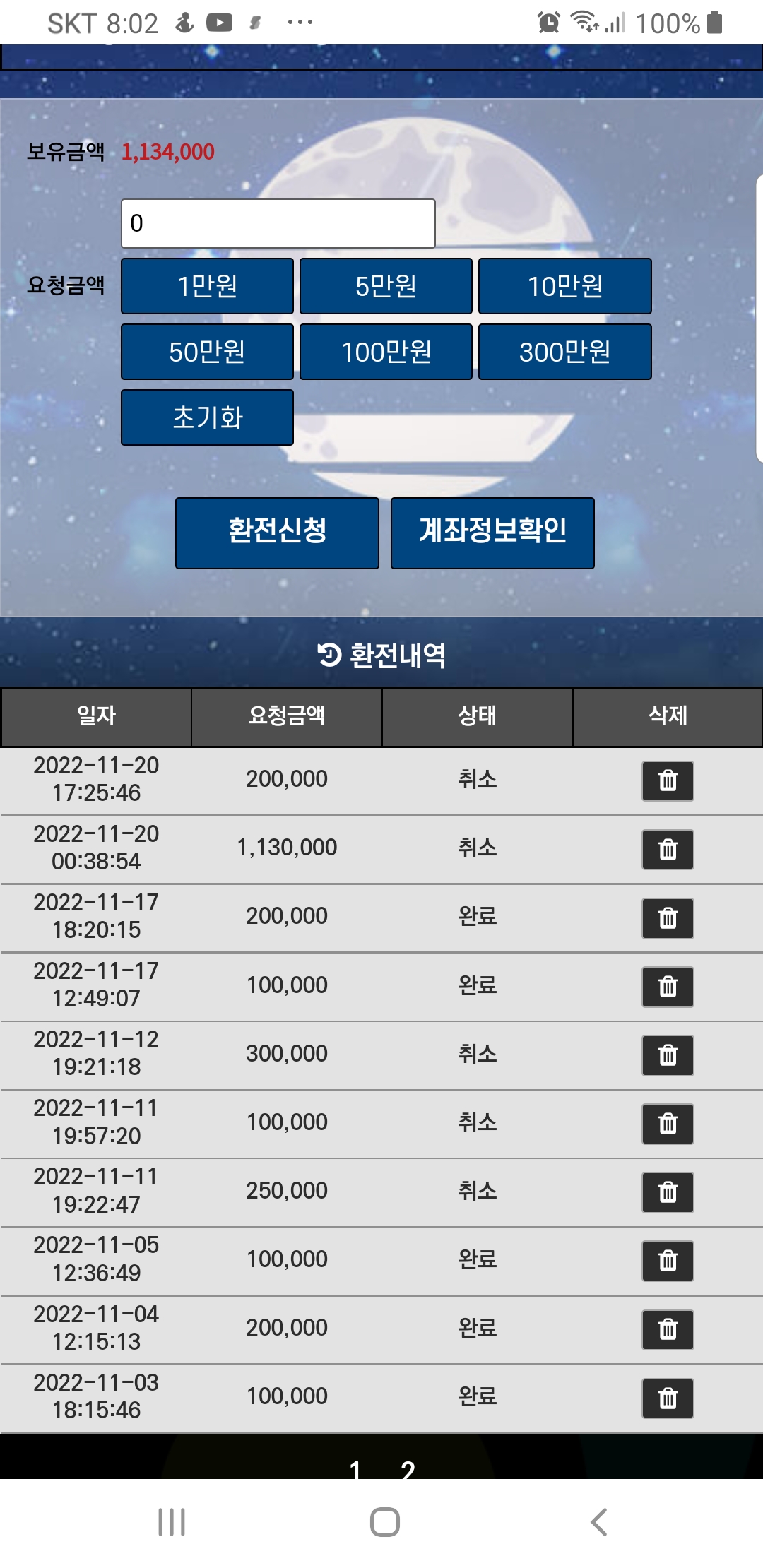Go to page 2 of history
The width and height of the screenshot is (763, 1568).
click(408, 1468)
